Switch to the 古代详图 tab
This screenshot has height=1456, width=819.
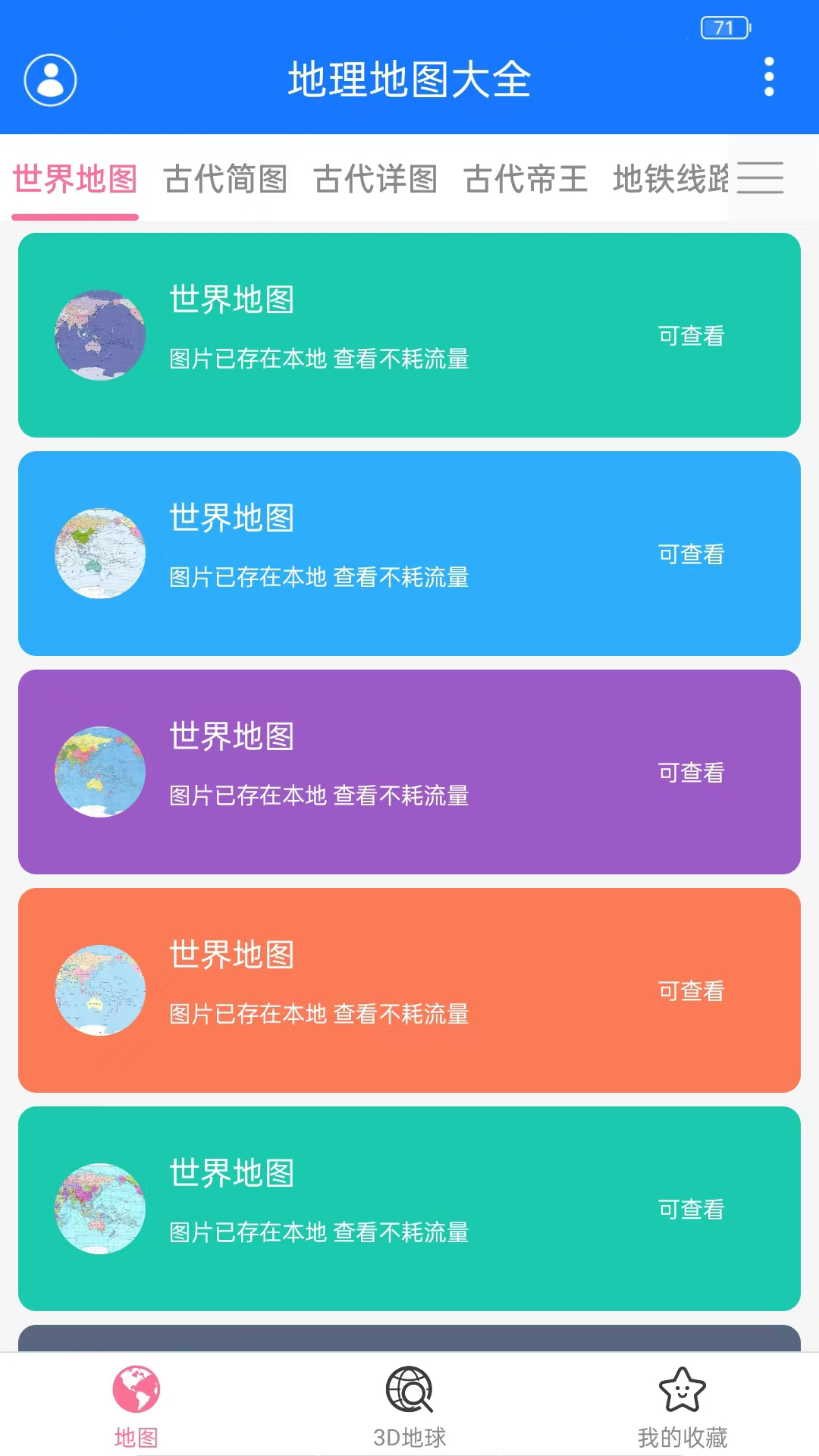375,180
